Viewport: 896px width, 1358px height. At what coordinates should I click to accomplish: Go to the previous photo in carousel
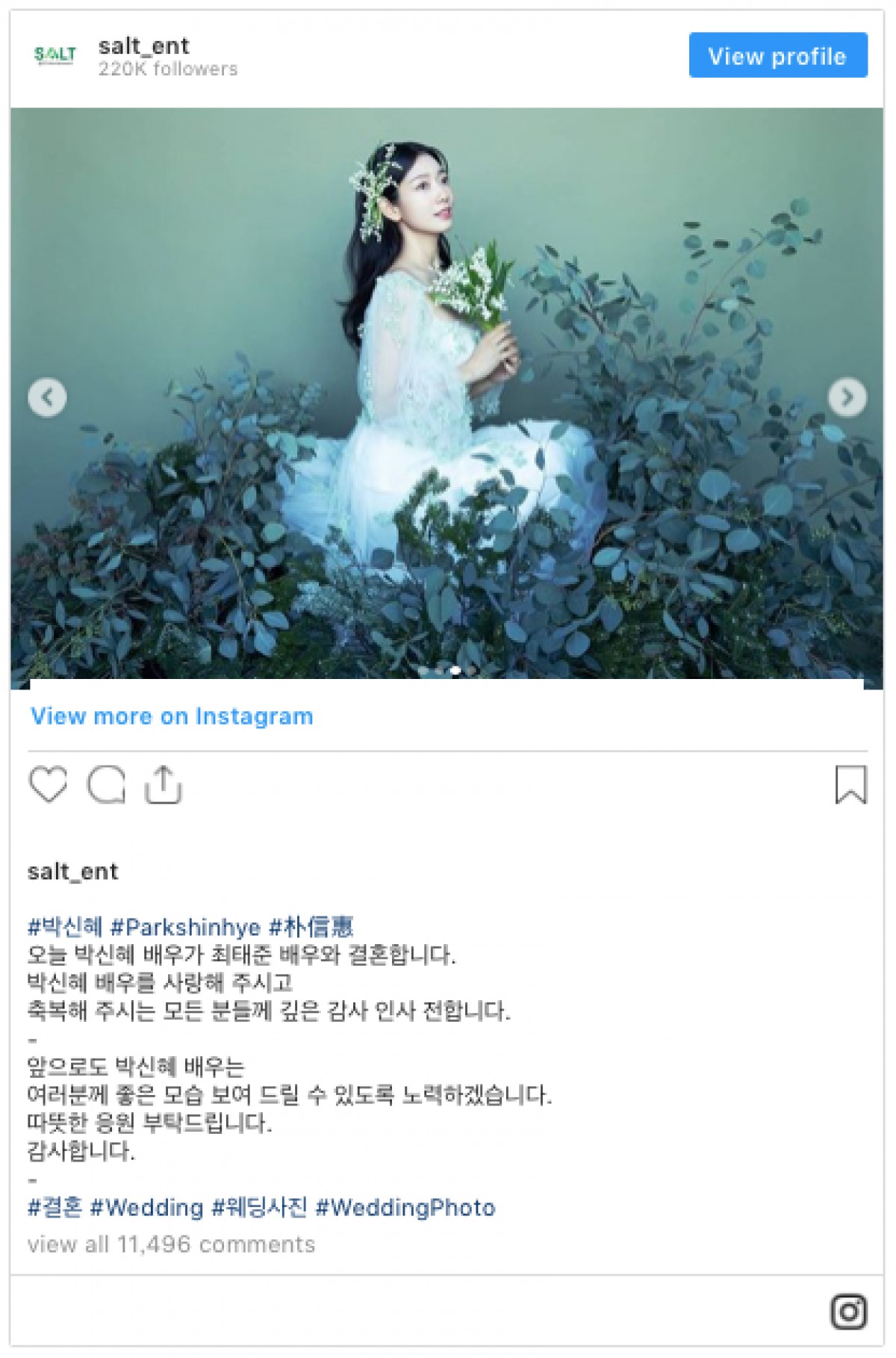click(47, 397)
